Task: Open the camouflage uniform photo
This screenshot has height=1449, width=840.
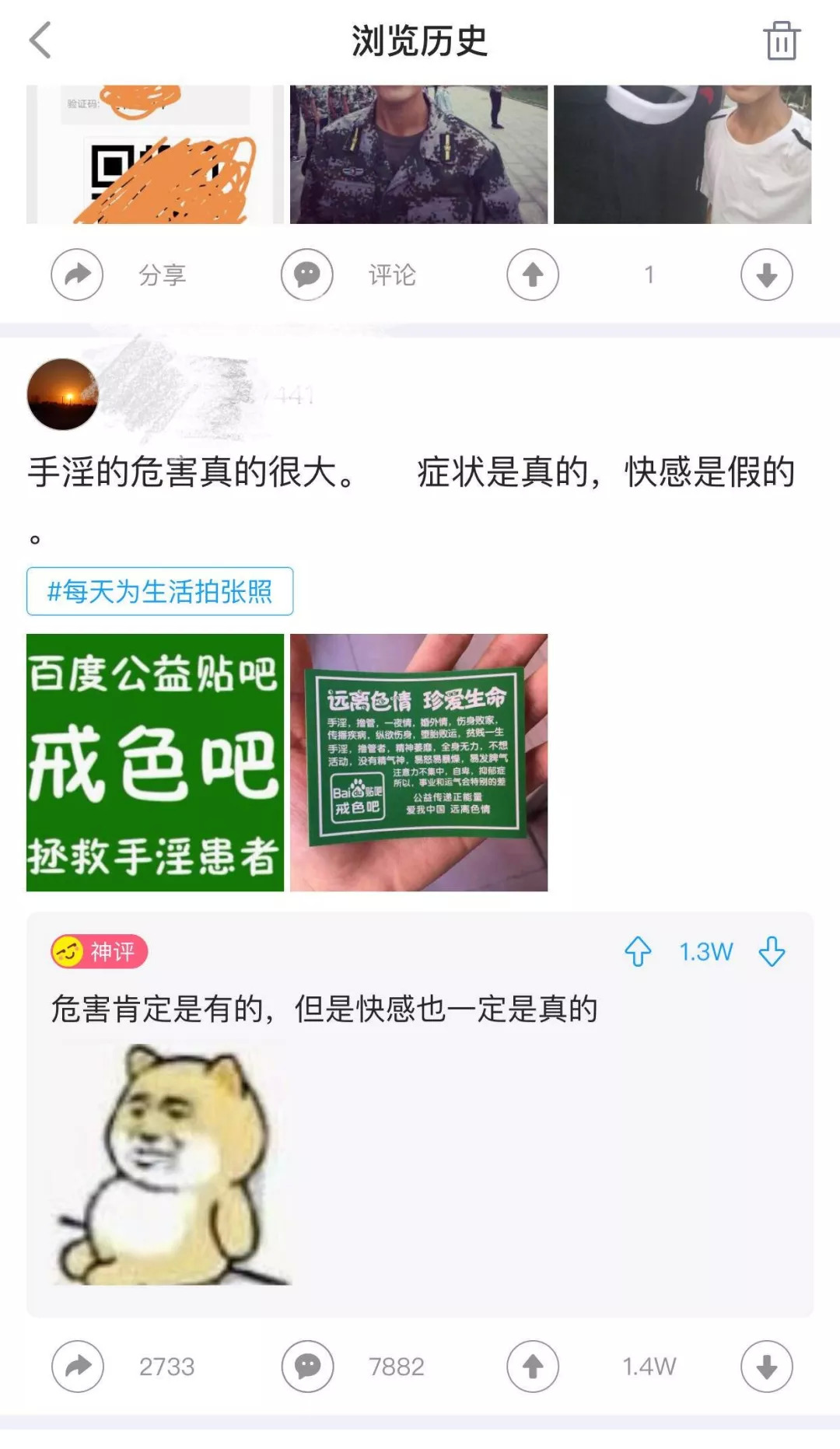Action: point(418,154)
